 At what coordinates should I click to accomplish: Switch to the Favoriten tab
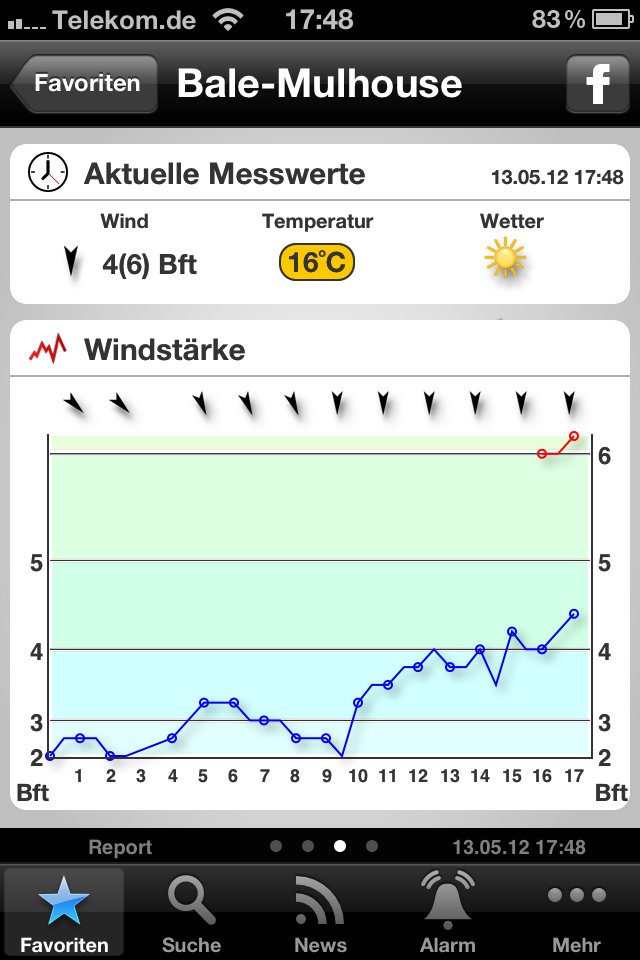(x=64, y=912)
